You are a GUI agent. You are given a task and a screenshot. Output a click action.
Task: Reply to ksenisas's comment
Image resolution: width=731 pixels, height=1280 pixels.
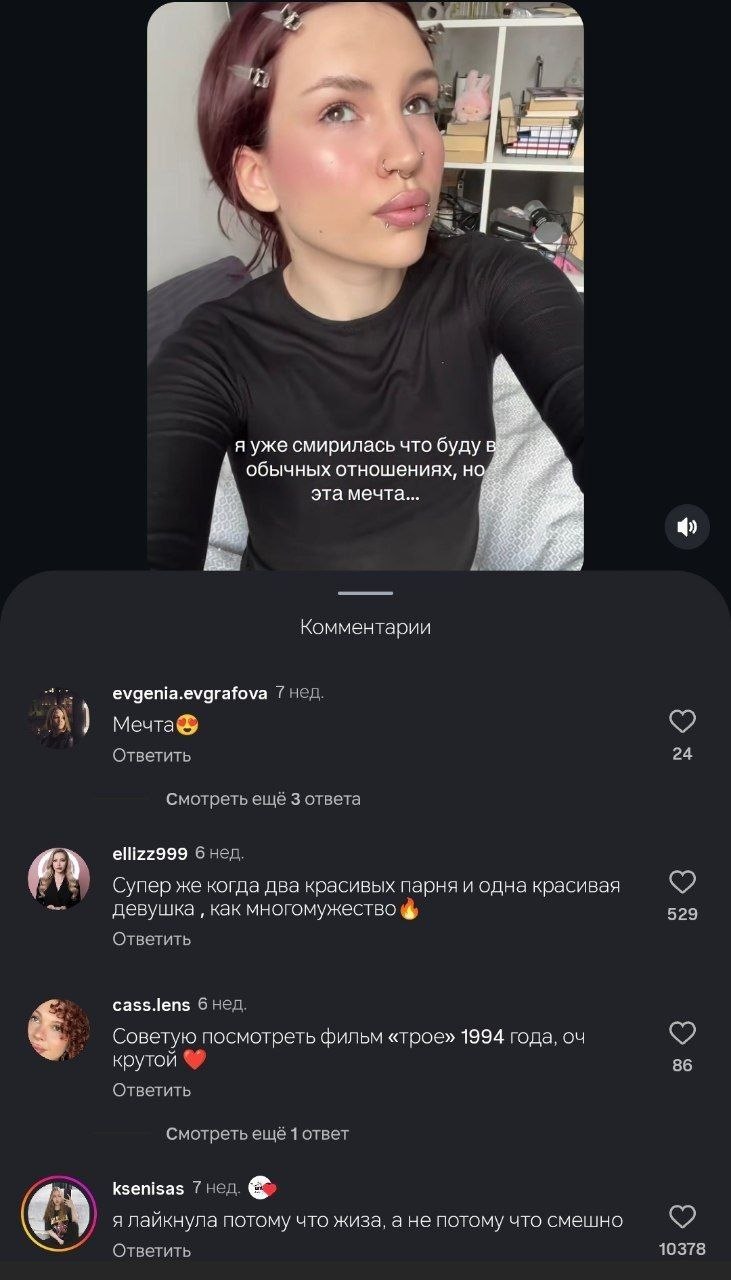[151, 1251]
